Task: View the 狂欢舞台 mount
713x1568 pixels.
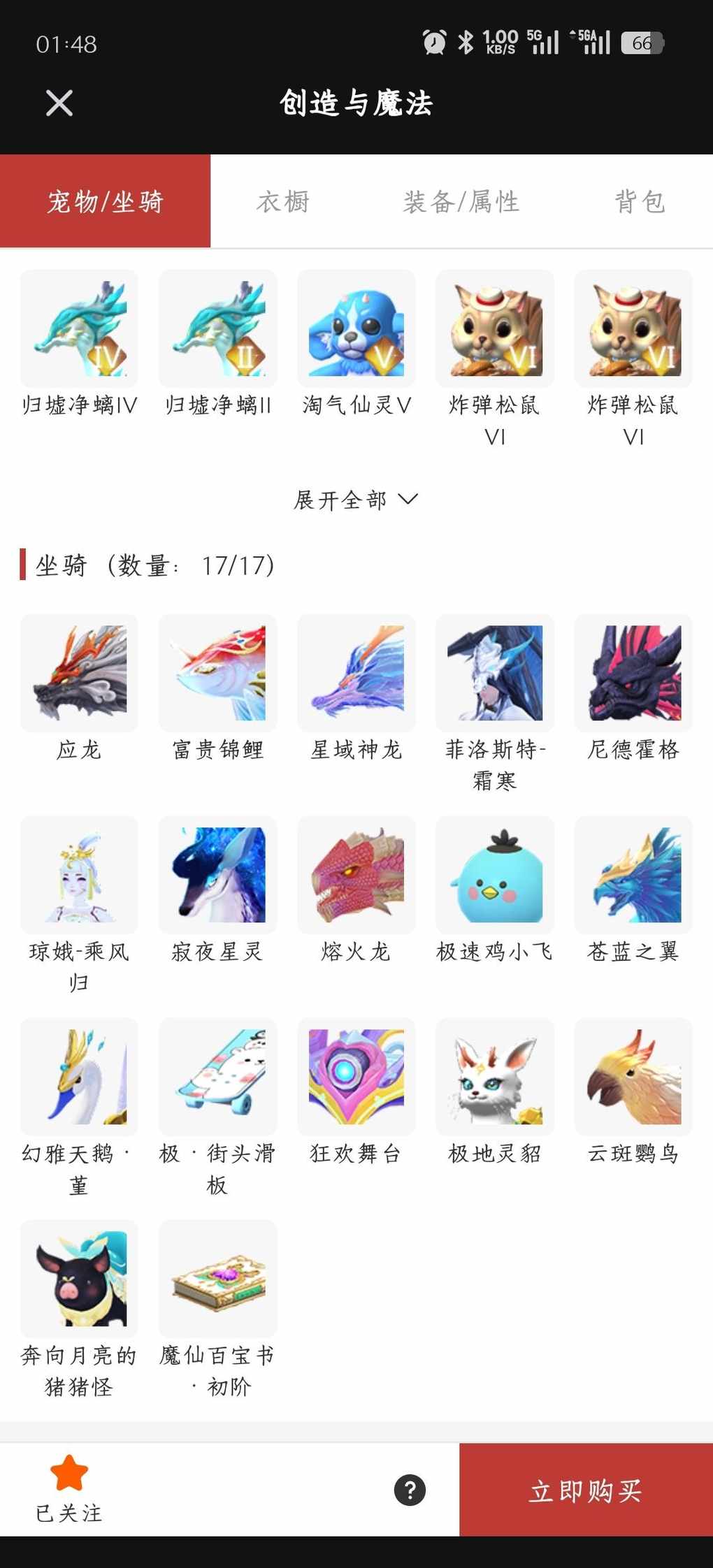Action: (356, 1077)
